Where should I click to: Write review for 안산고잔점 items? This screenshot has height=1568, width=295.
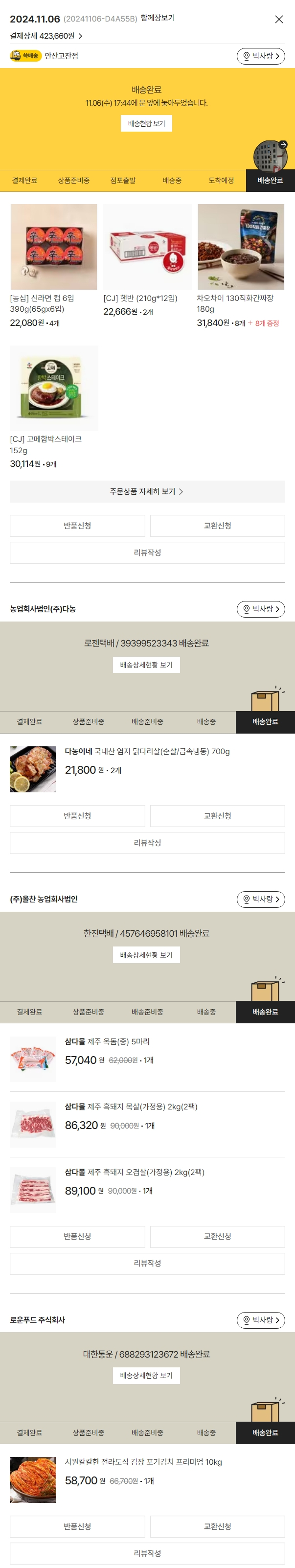click(x=147, y=552)
